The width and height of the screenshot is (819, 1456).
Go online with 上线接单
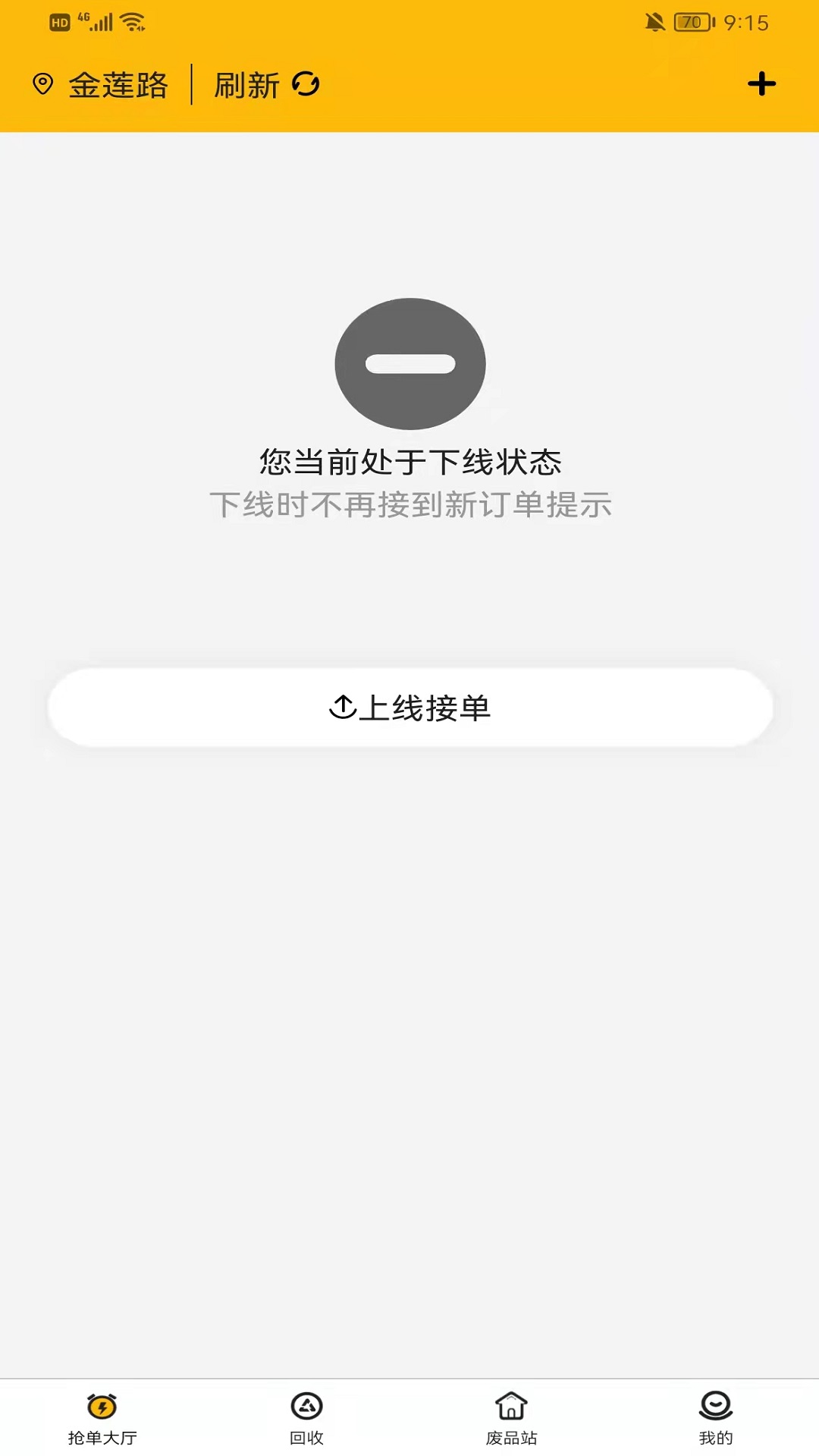(x=410, y=708)
